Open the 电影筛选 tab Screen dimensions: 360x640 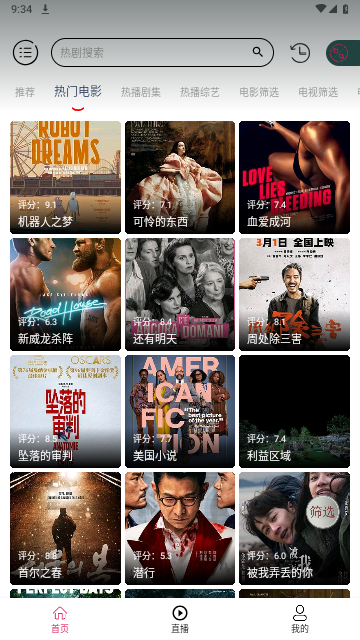[x=259, y=92]
